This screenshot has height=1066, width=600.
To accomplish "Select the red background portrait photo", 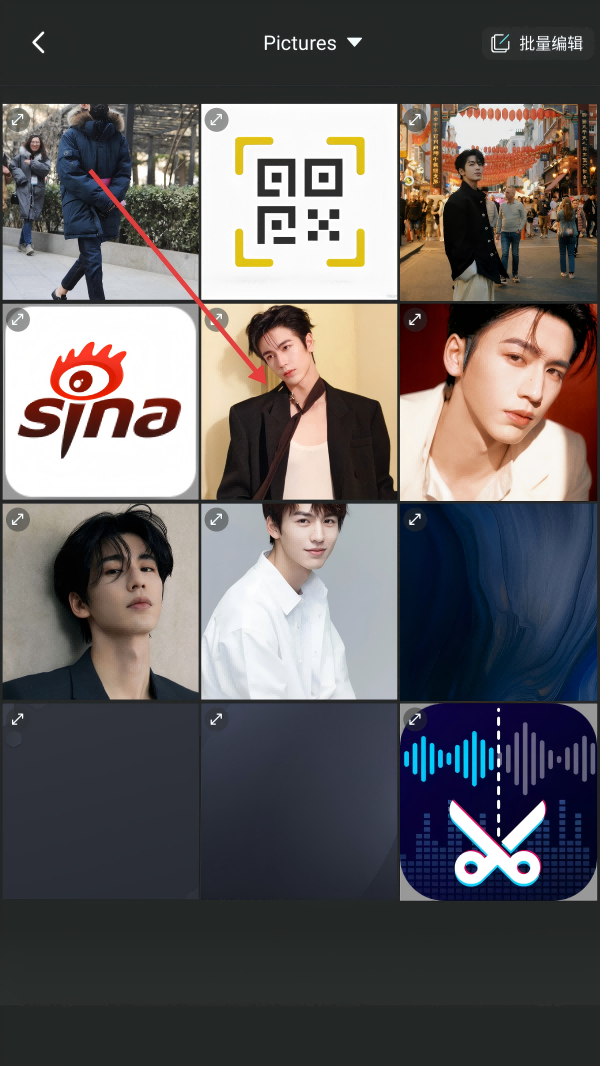I will 498,402.
